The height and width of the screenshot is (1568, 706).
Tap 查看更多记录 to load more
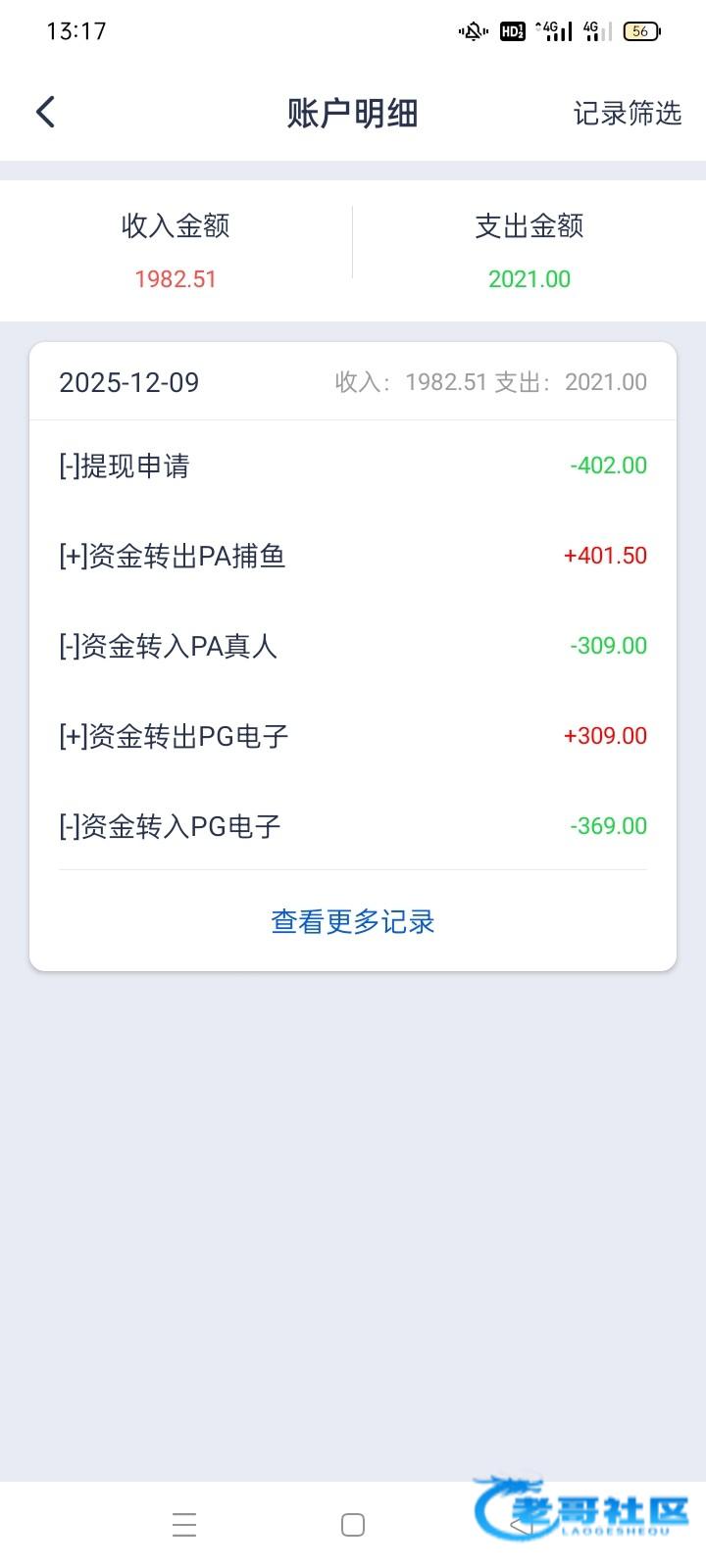click(x=353, y=921)
